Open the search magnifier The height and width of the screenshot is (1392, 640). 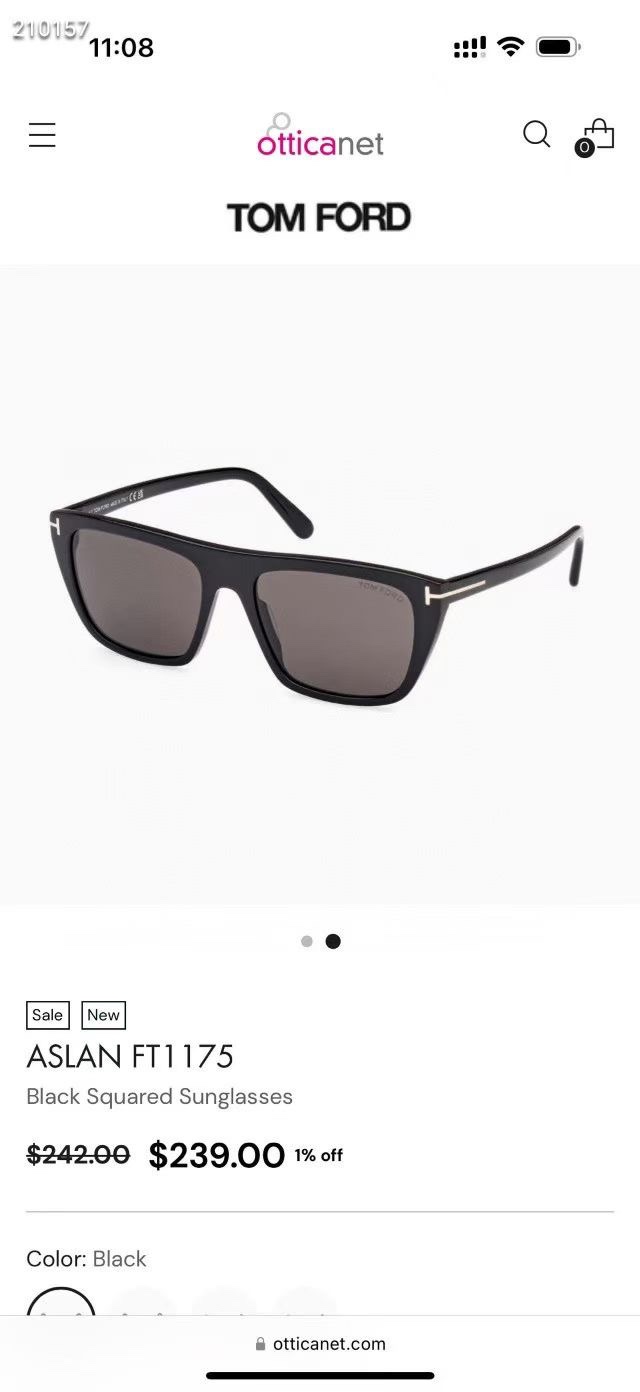(537, 134)
